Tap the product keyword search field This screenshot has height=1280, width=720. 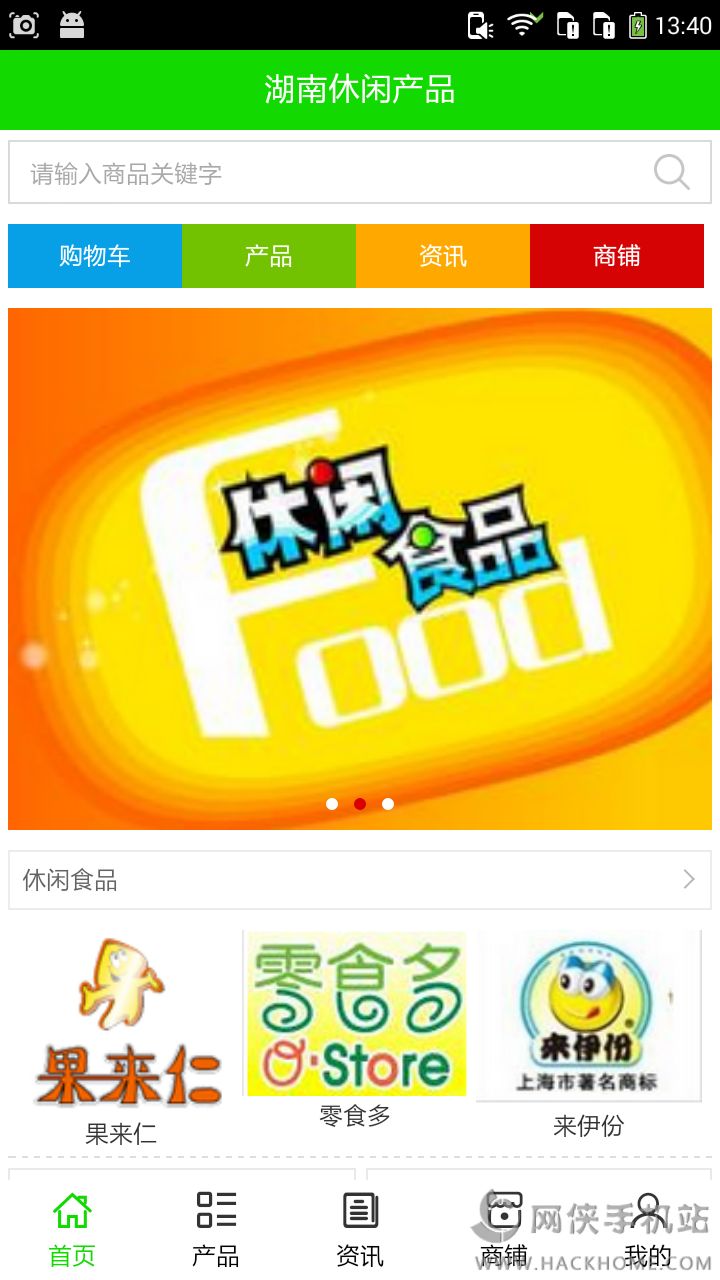tap(330, 173)
